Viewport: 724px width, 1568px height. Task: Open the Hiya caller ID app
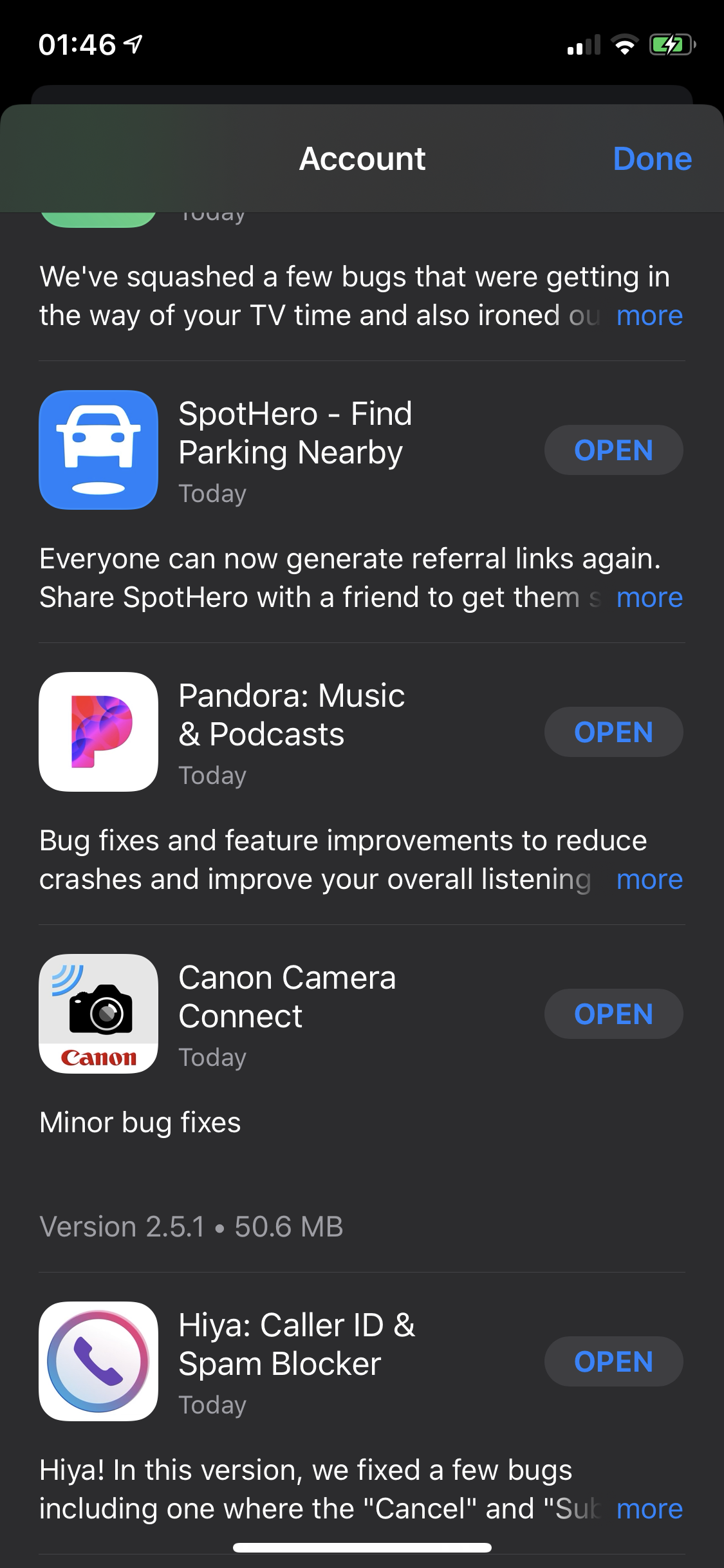pos(613,1361)
